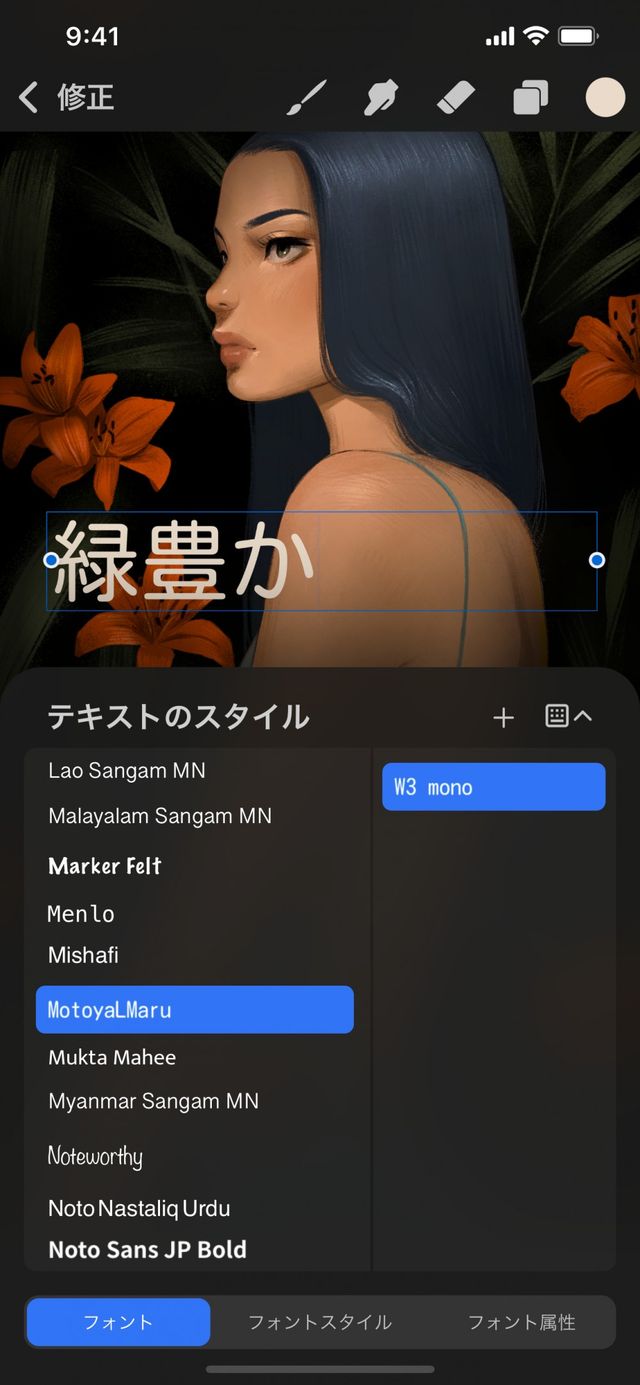Select the smudge tool

point(381,98)
